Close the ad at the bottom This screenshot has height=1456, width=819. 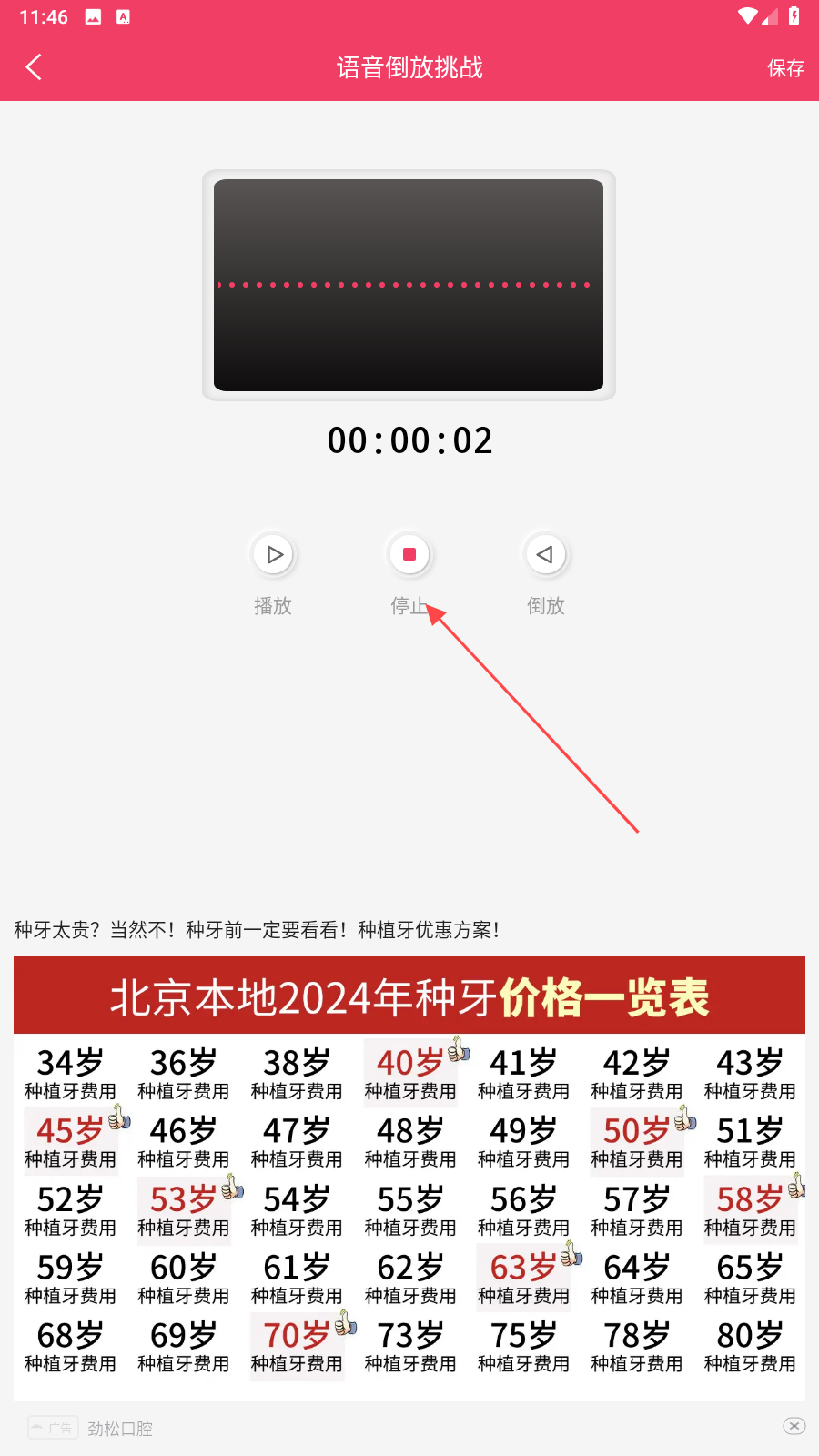pyautogui.click(x=794, y=1426)
